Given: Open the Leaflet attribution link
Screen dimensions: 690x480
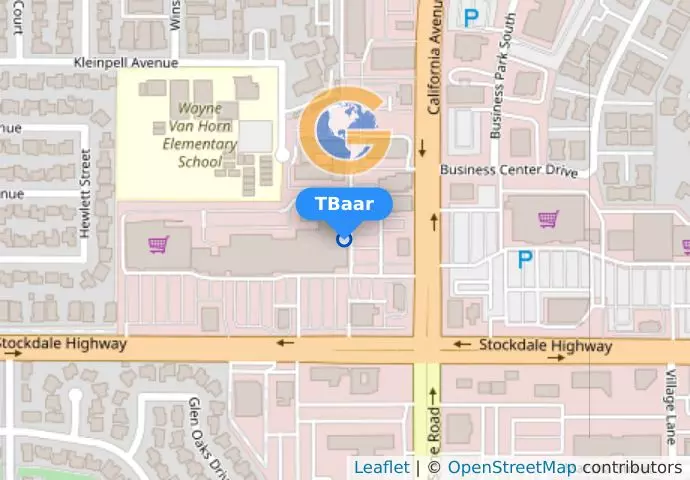Looking at the screenshot, I should 381,467.
